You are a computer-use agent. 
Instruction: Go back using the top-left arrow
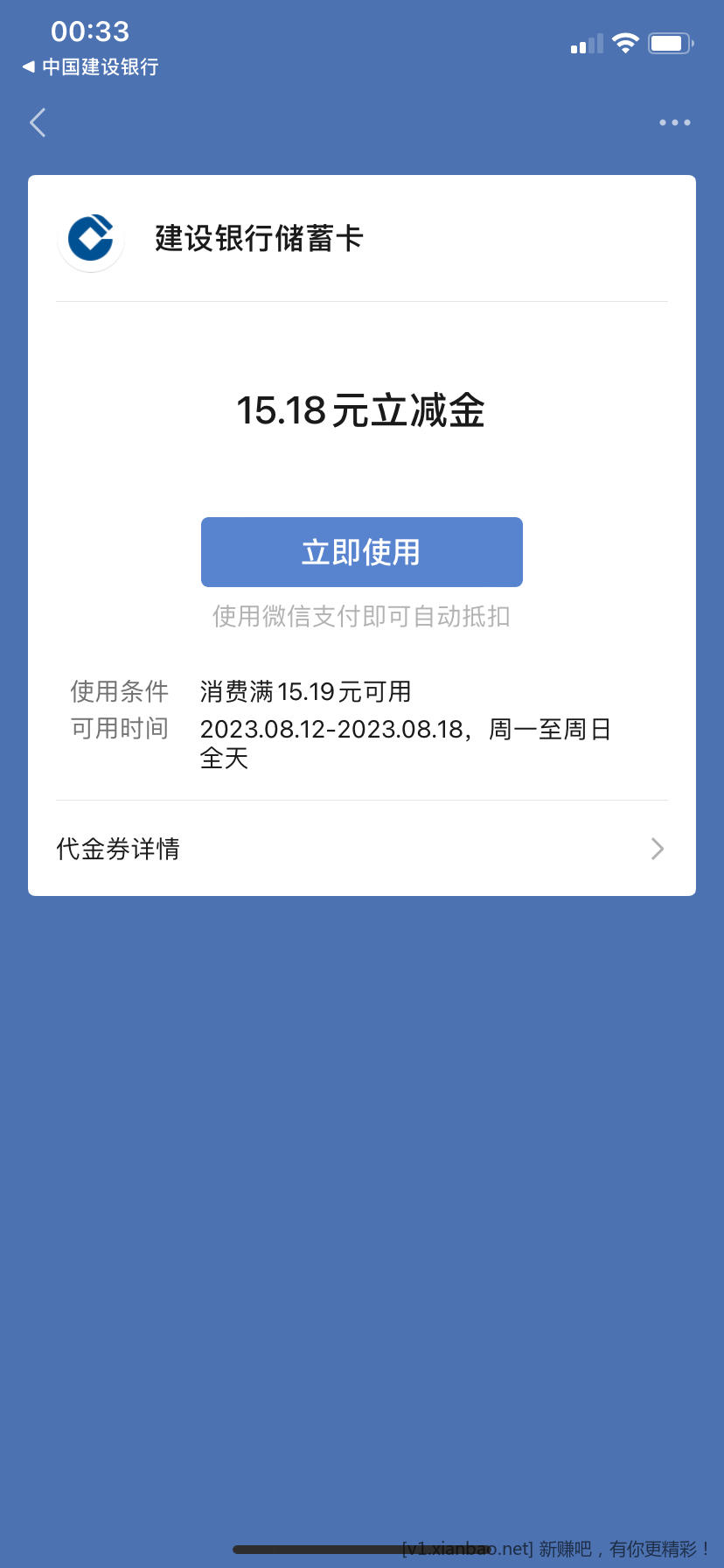click(x=38, y=122)
